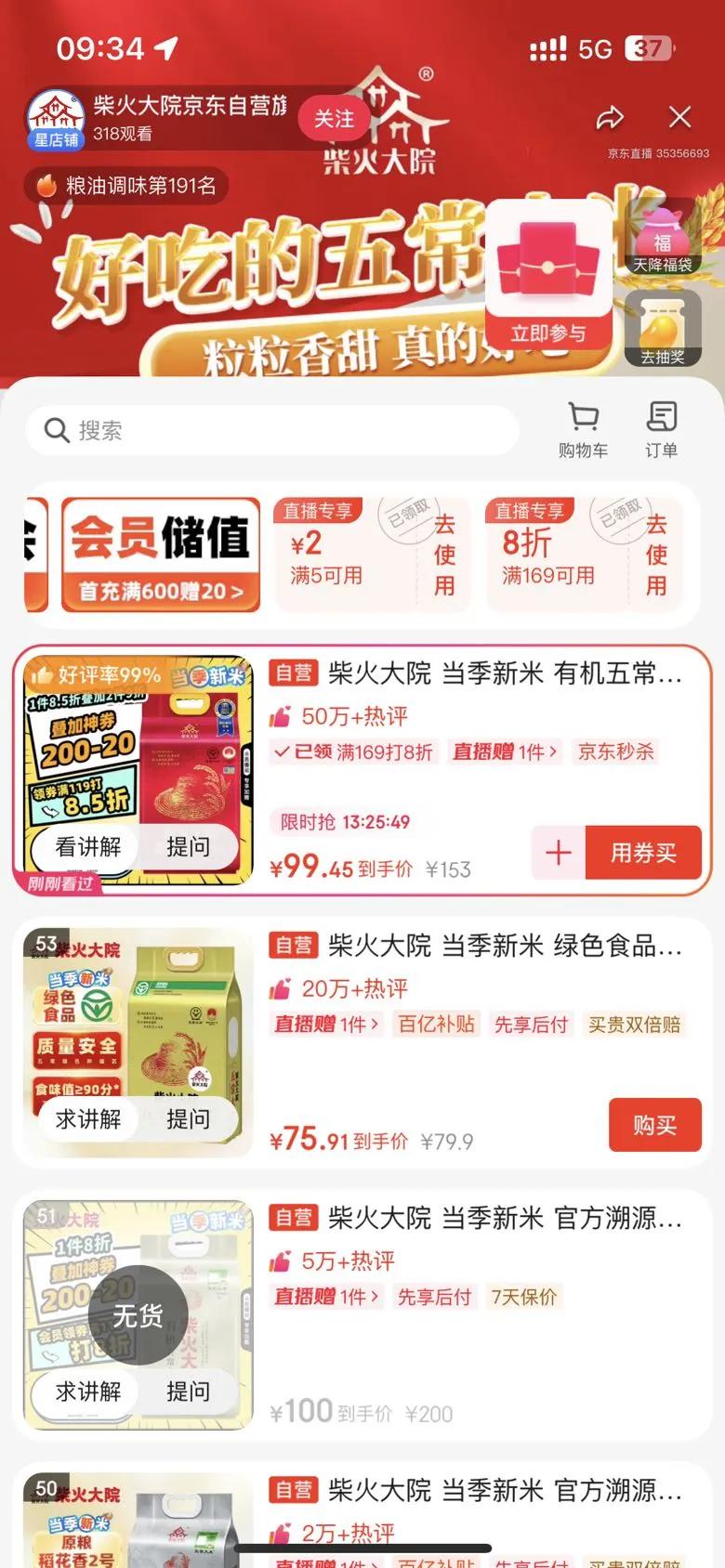Tap 立即参与 red packet
The width and height of the screenshot is (725, 1568).
(x=548, y=275)
